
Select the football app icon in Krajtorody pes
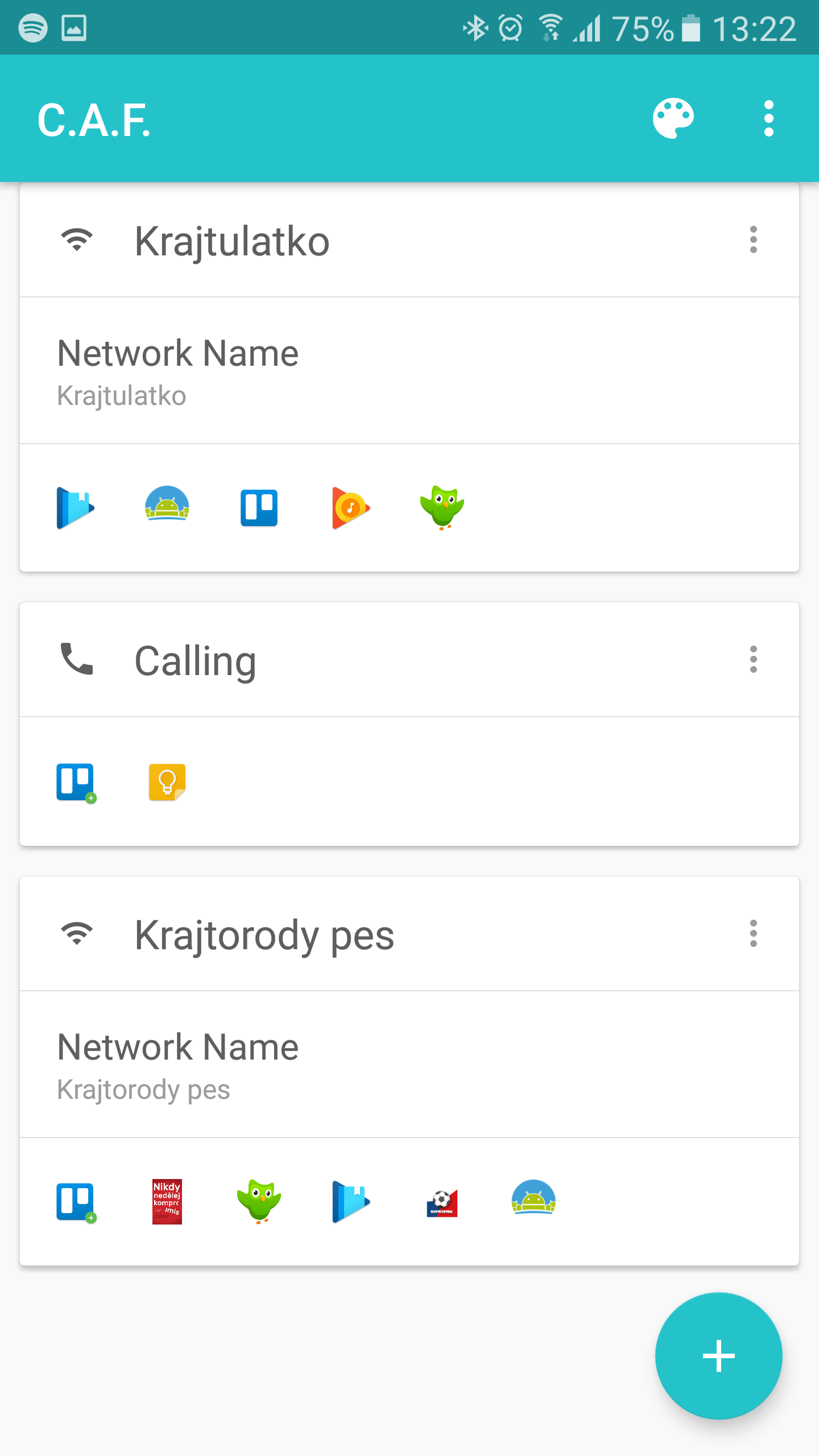click(x=442, y=1202)
